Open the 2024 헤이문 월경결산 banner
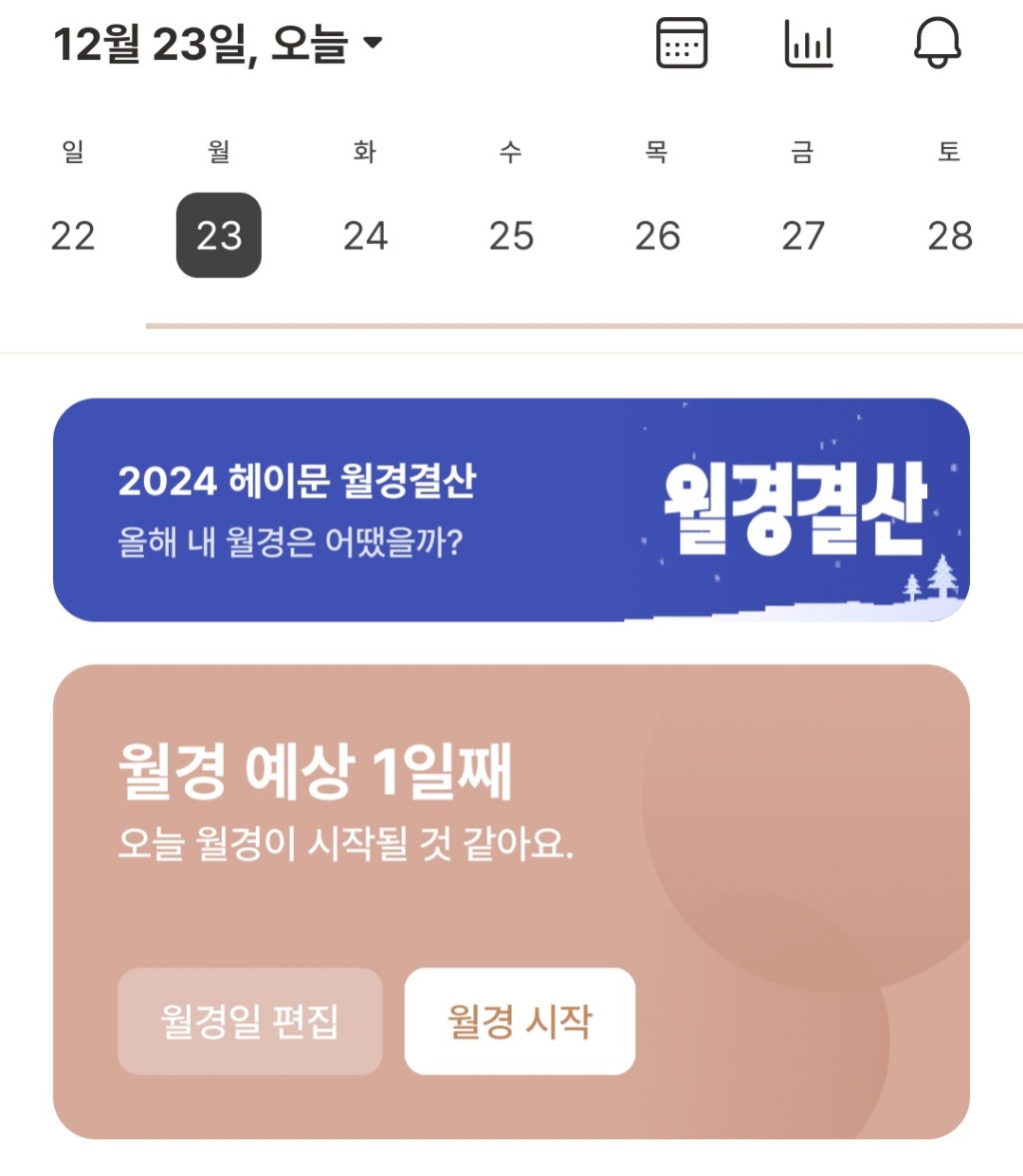Image resolution: width=1023 pixels, height=1176 pixels. click(x=511, y=511)
